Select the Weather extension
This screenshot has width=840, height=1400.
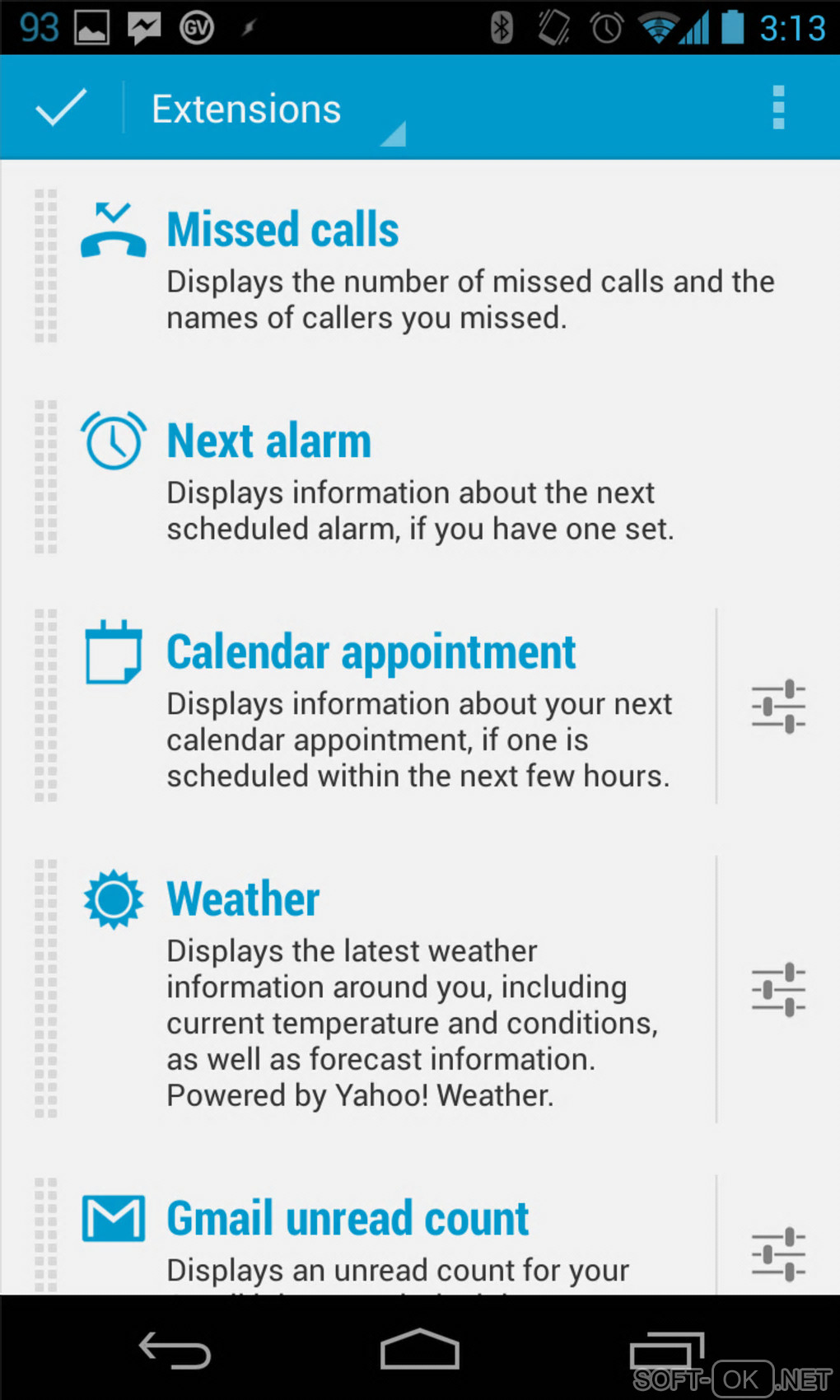[395, 990]
